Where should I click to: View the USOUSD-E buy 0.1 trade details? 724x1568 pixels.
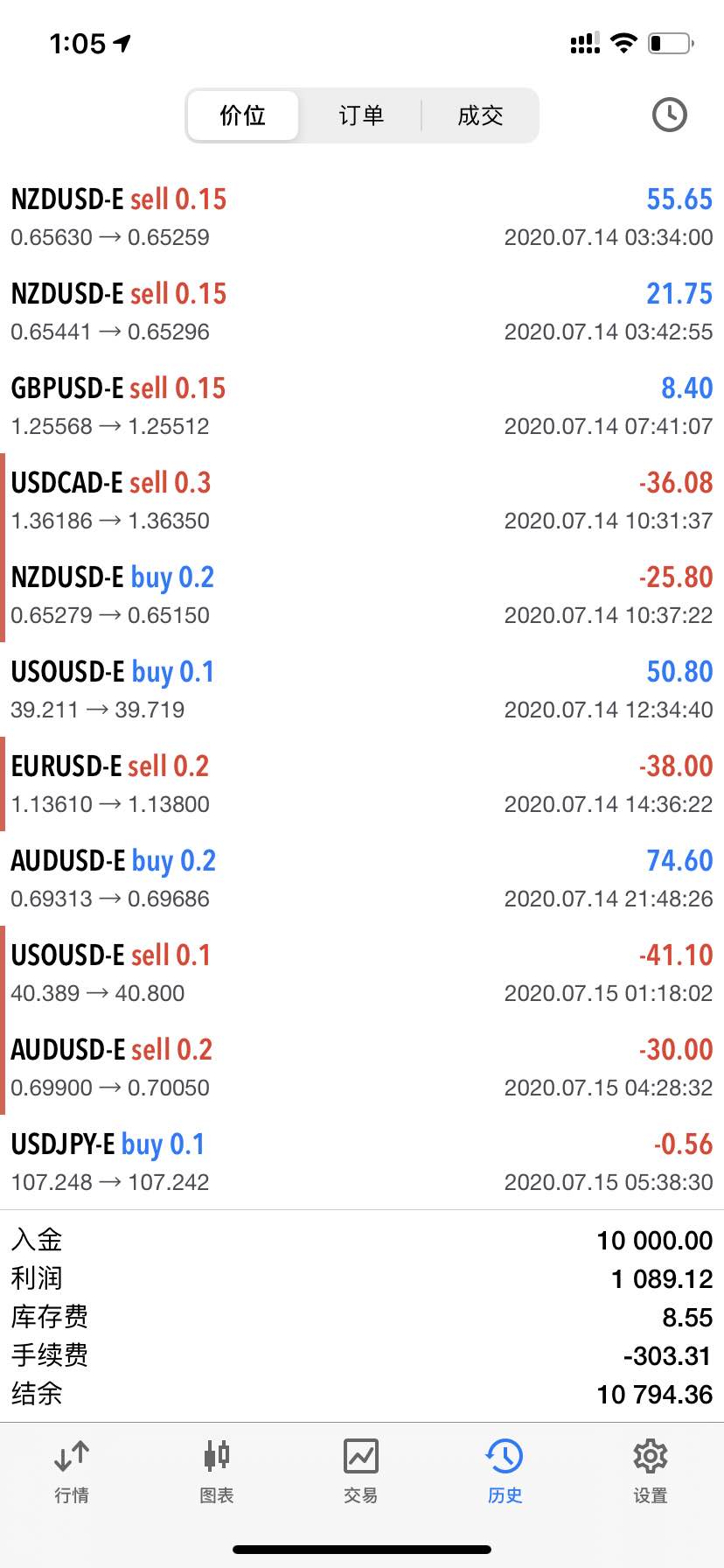pos(362,689)
